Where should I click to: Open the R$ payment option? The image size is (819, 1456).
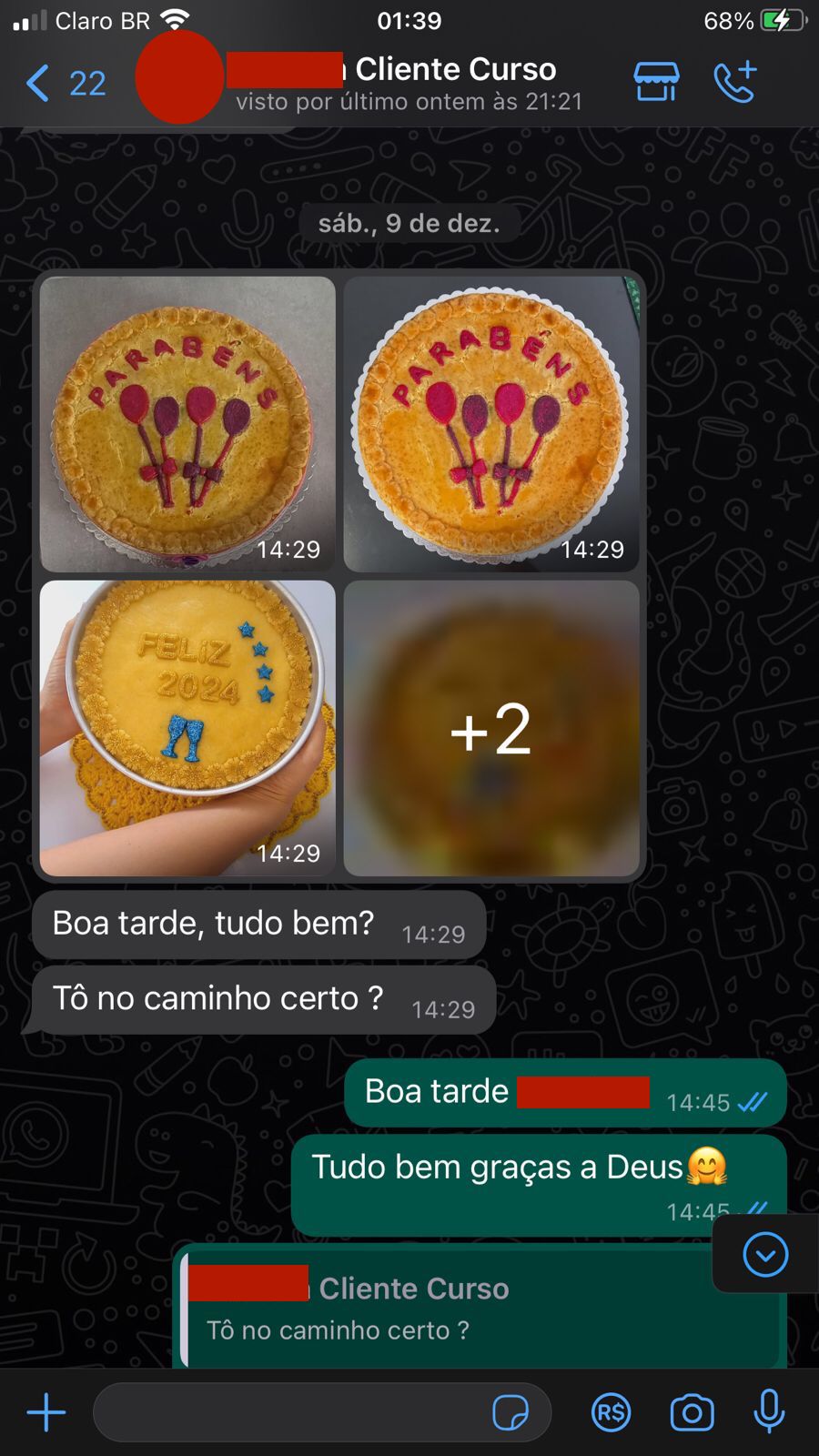click(x=611, y=1412)
